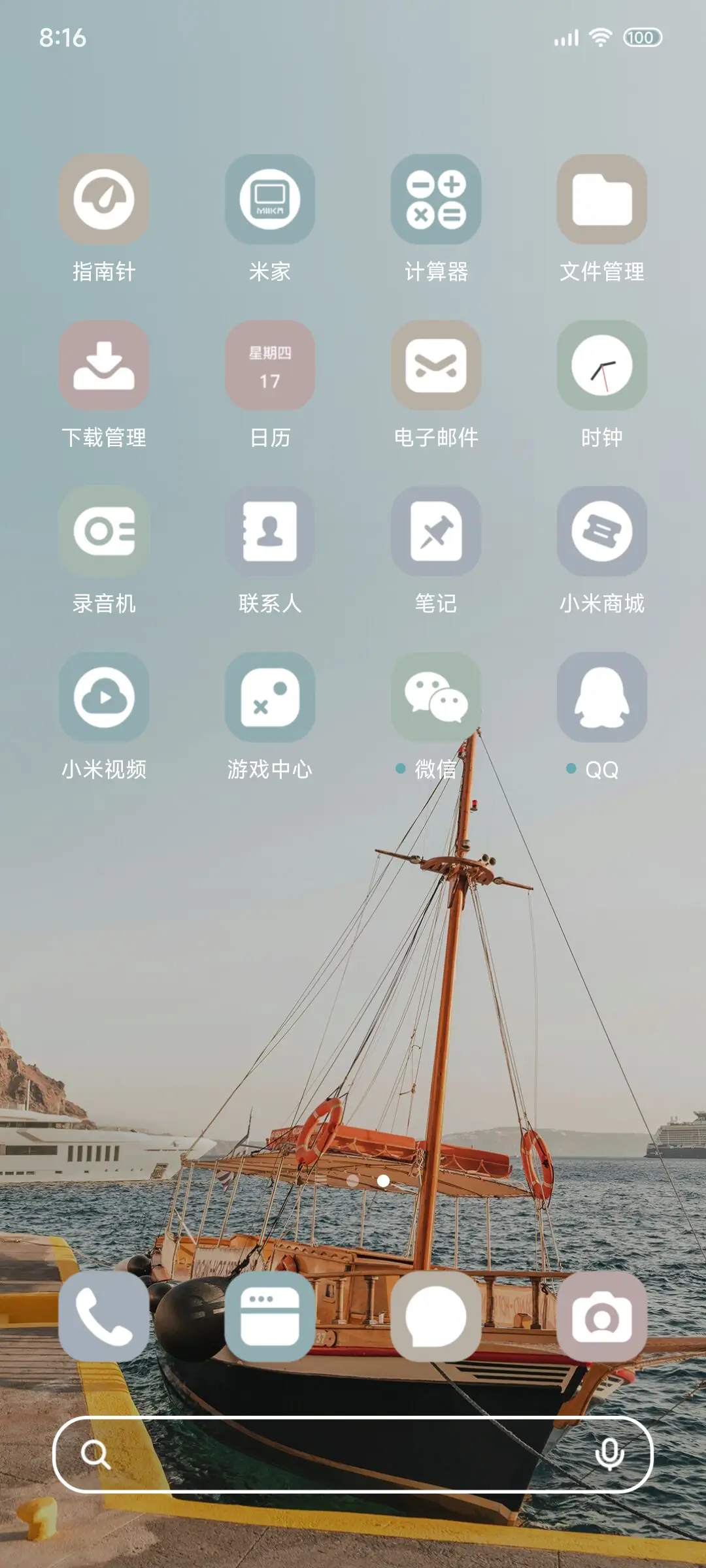Open the Phone dialer in the dock

[x=104, y=1315]
